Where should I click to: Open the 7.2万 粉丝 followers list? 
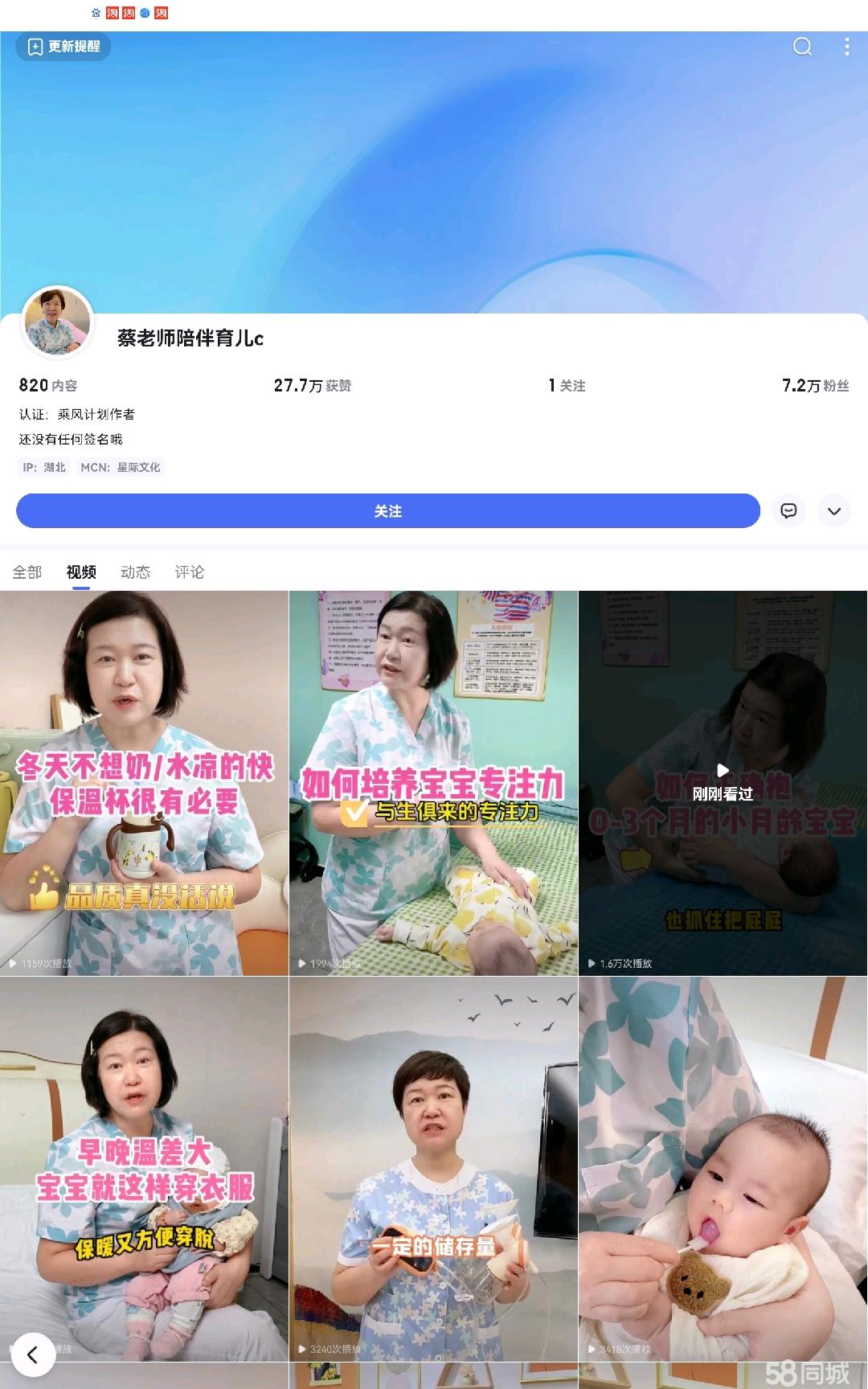coord(815,386)
